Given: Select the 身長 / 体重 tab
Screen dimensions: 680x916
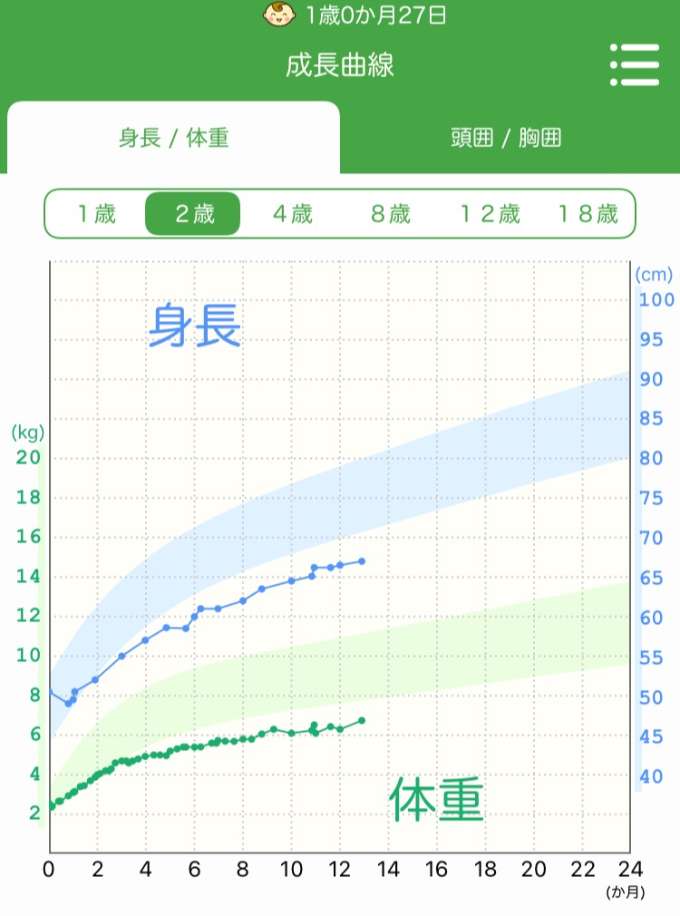Looking at the screenshot, I should [x=173, y=138].
